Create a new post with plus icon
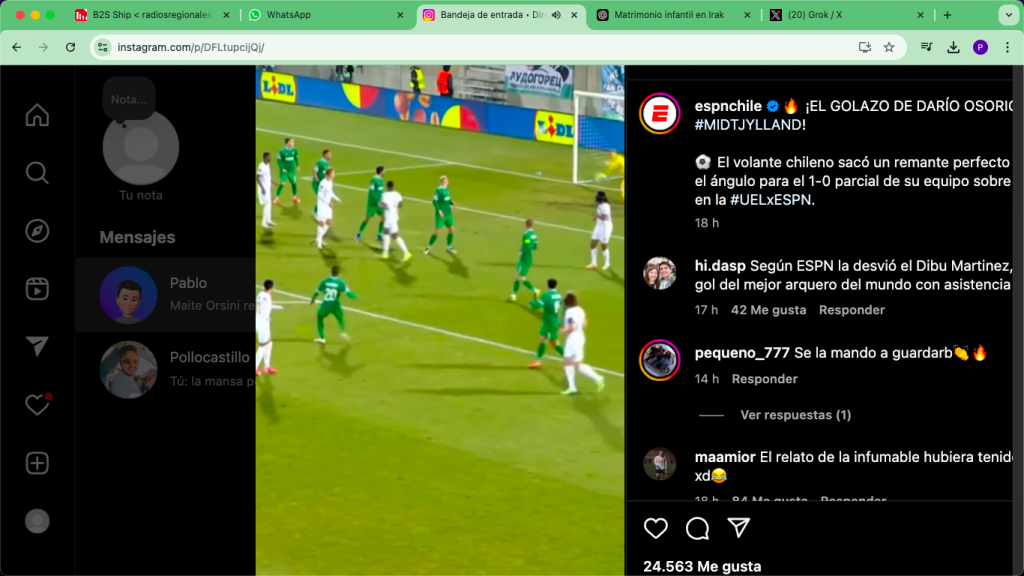 tap(37, 463)
